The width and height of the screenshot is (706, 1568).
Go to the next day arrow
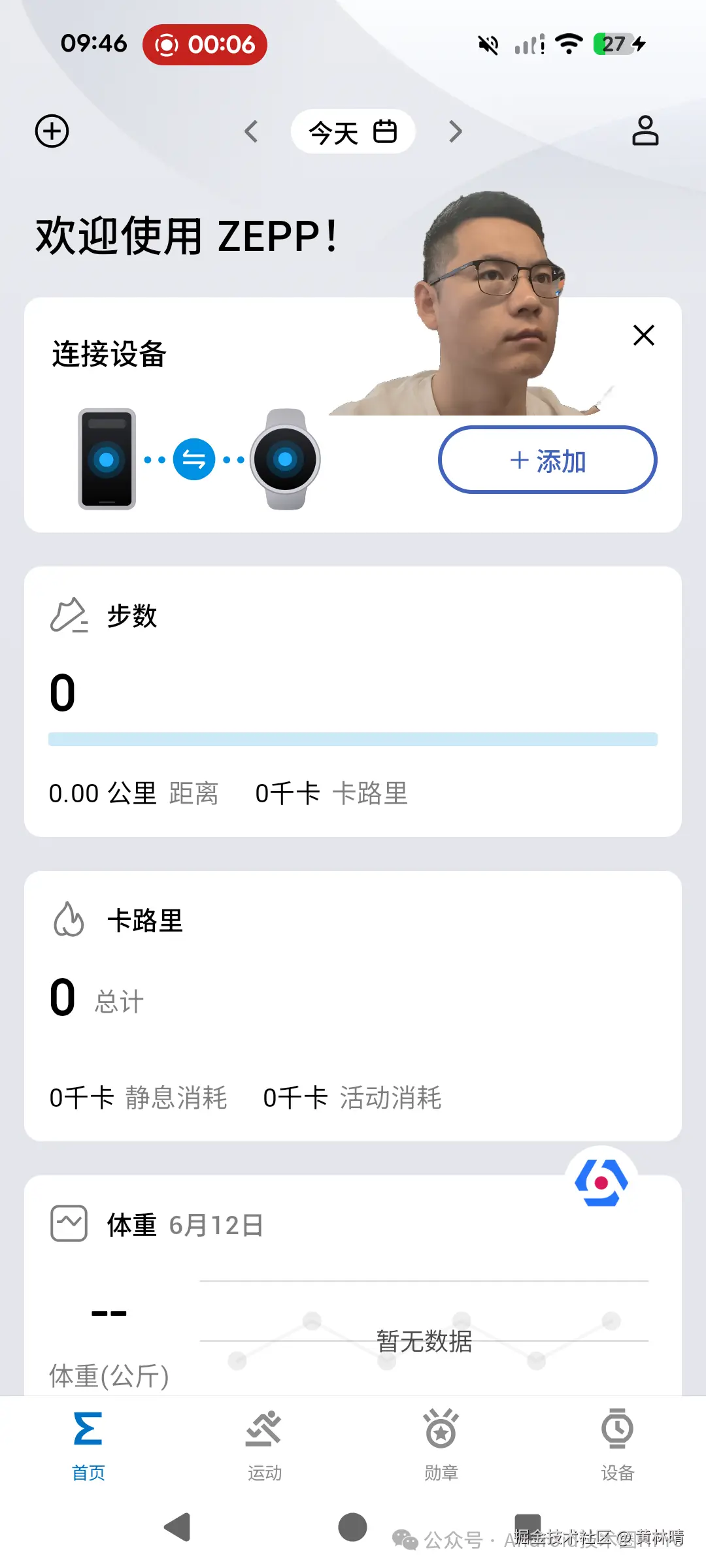pos(456,131)
